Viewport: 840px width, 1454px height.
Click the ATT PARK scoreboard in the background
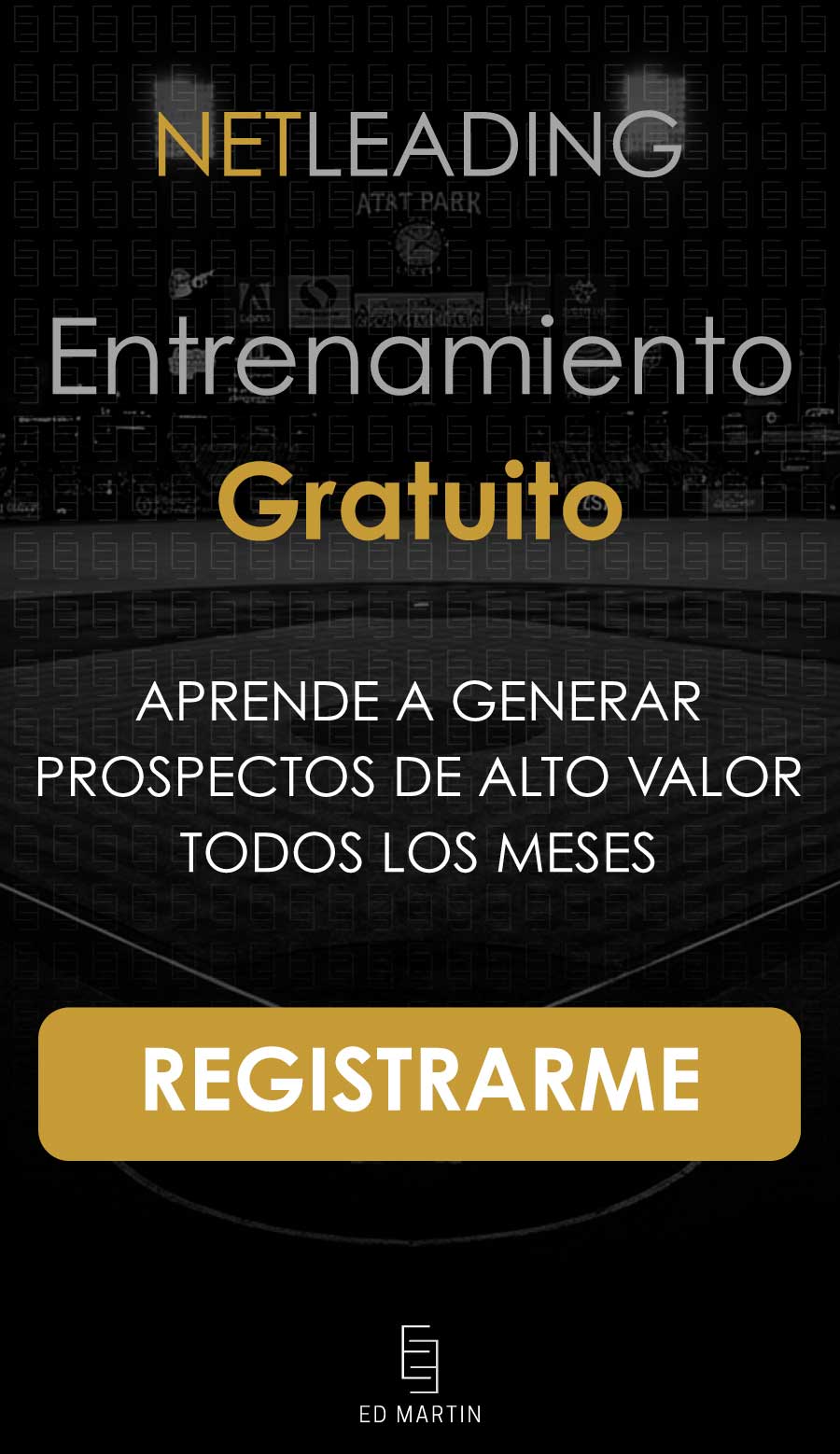click(419, 201)
